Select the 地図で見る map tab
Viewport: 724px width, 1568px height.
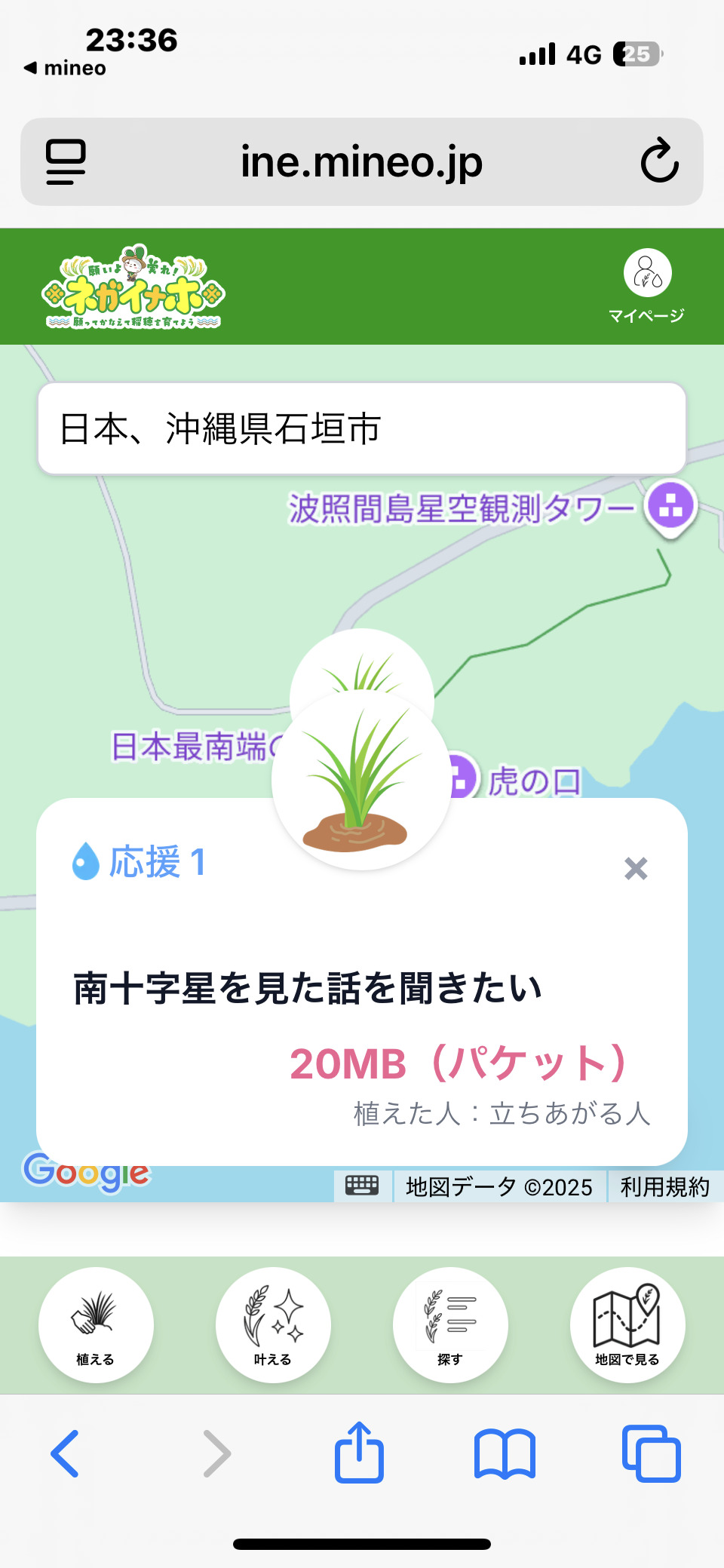point(627,1324)
